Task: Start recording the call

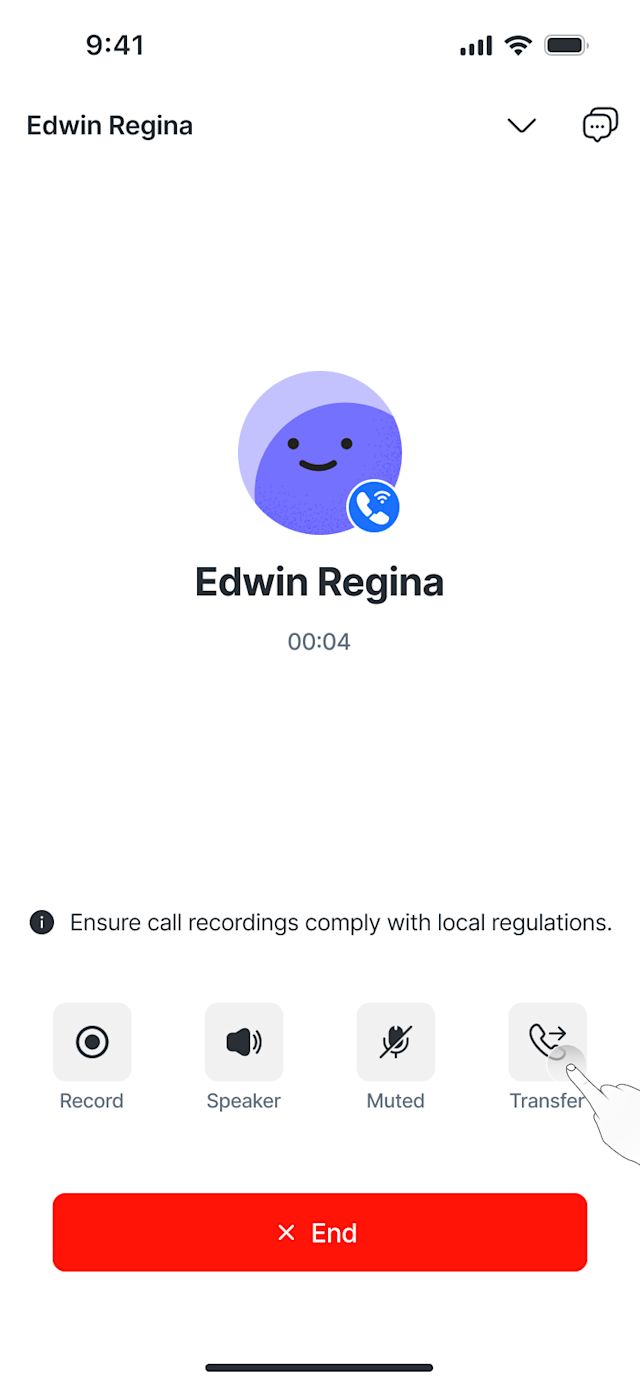Action: point(92,1042)
